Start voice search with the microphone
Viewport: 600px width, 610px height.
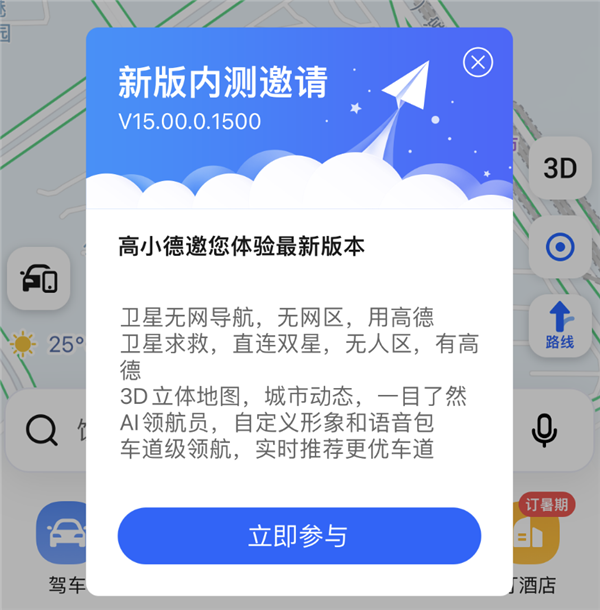coord(544,431)
